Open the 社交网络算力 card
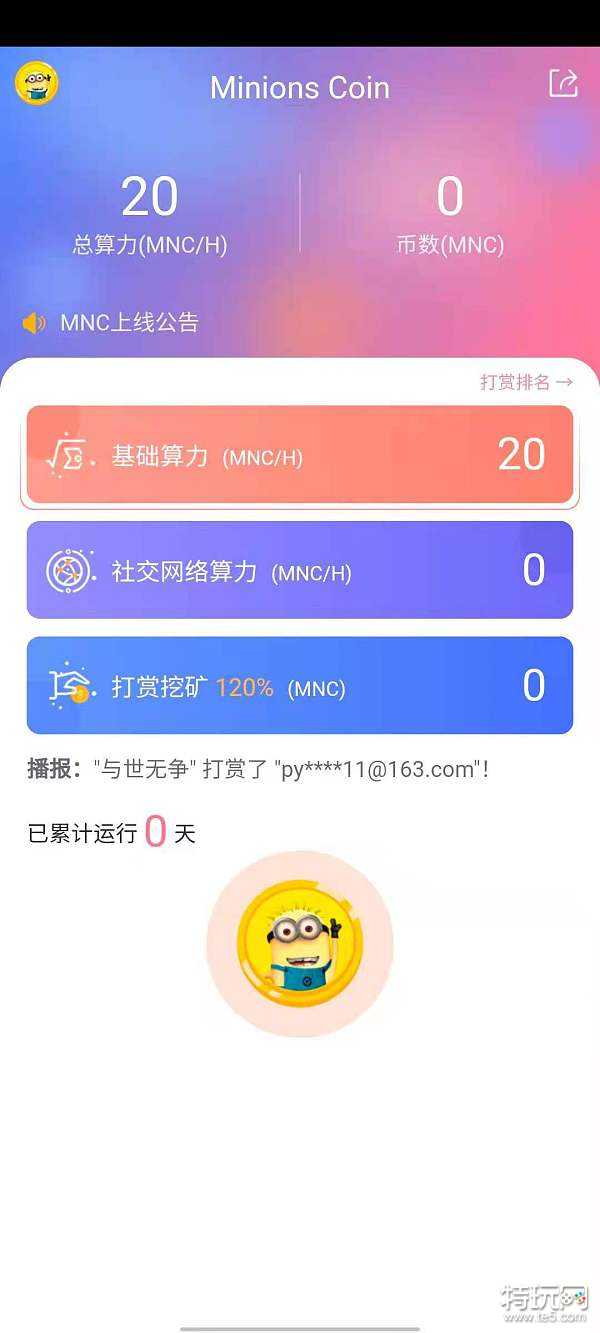 (300, 570)
